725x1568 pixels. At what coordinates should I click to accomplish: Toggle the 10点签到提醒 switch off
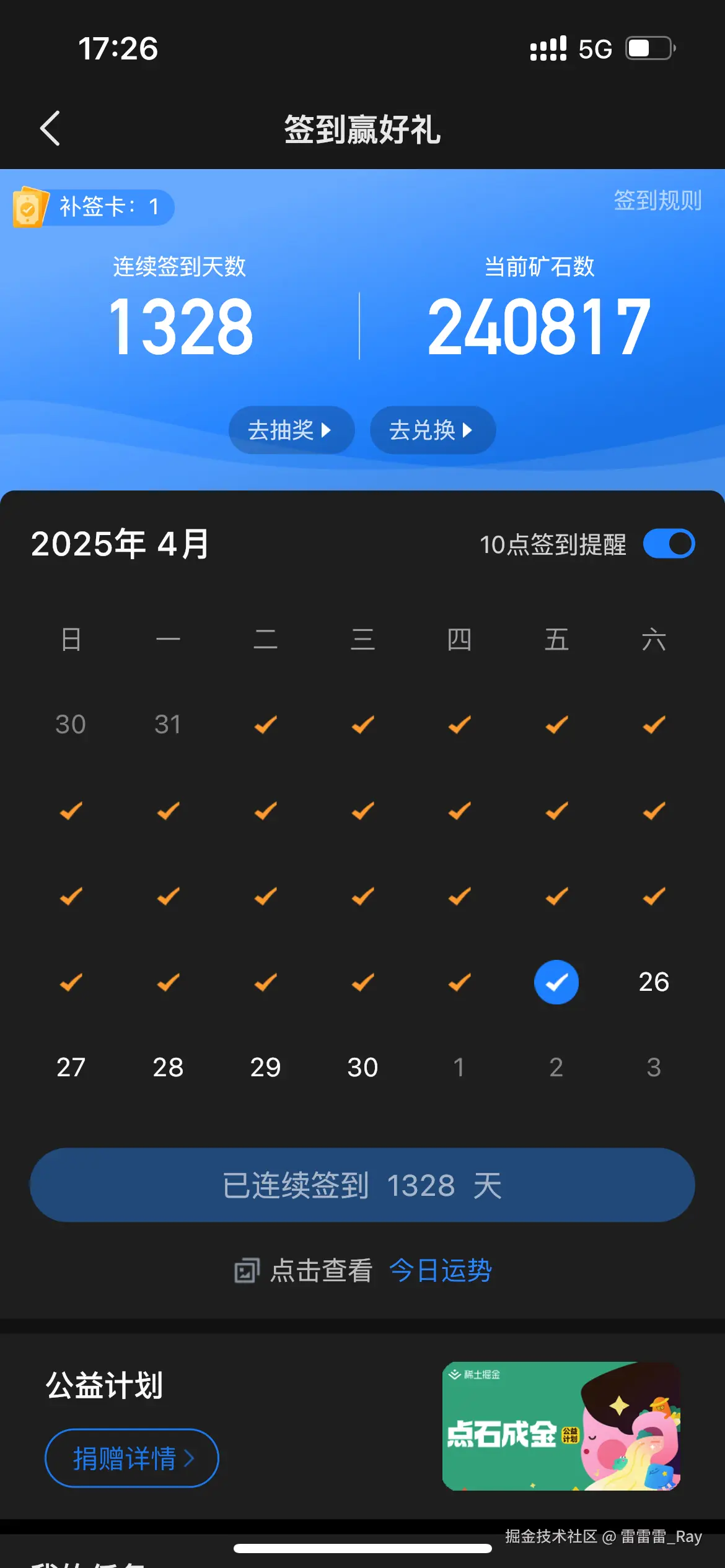coord(669,543)
